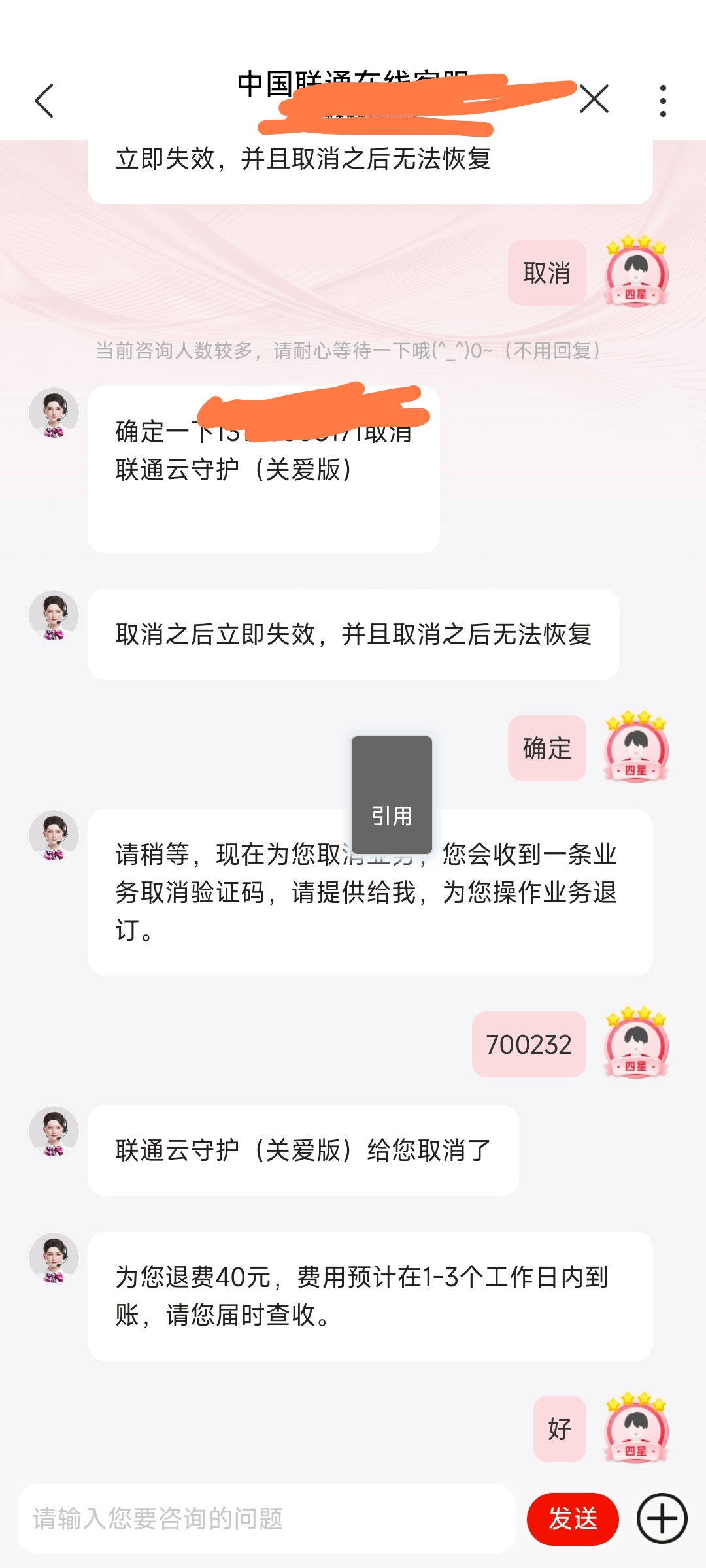Viewport: 706px width, 1568px height.
Task: Go back using the left arrow
Action: pyautogui.click(x=44, y=101)
